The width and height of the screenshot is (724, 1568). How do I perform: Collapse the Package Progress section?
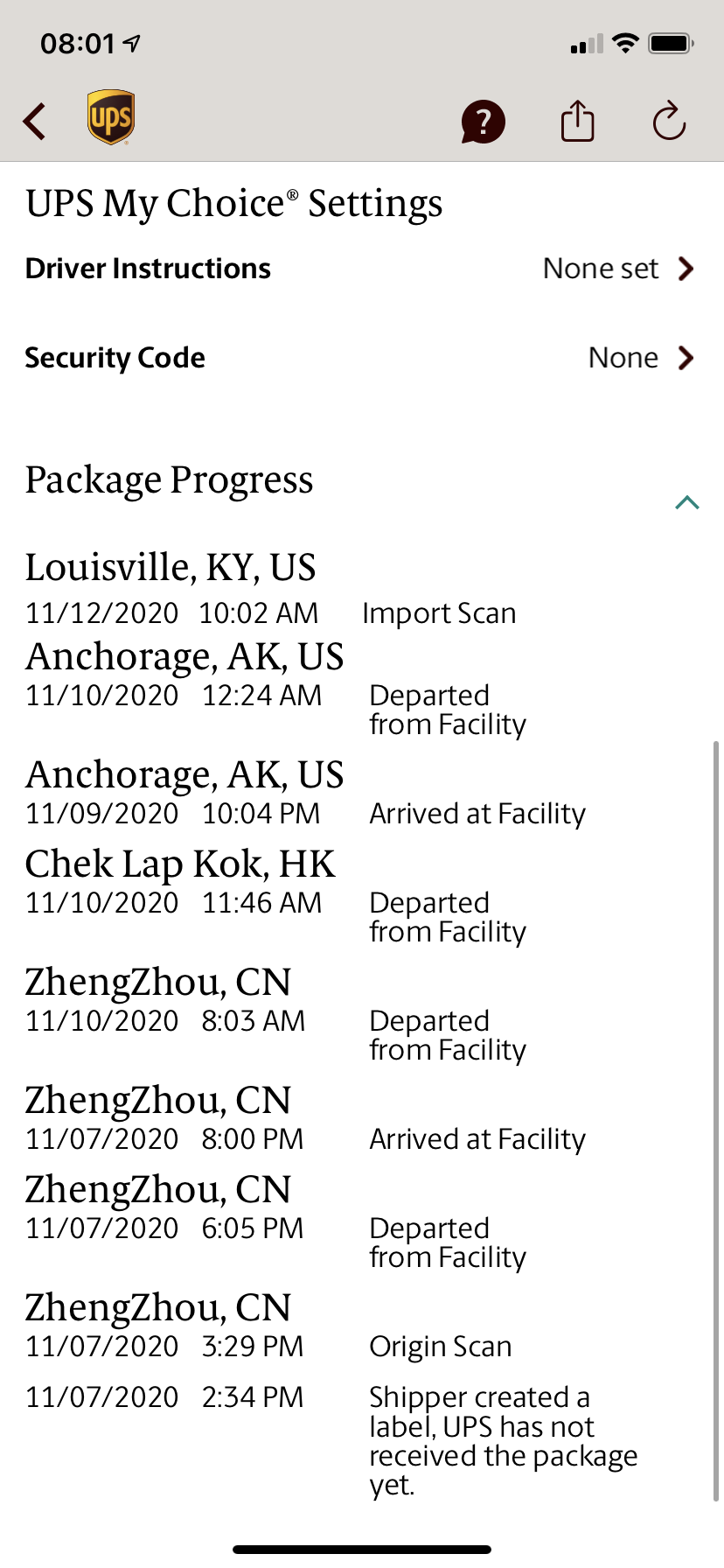point(687,502)
